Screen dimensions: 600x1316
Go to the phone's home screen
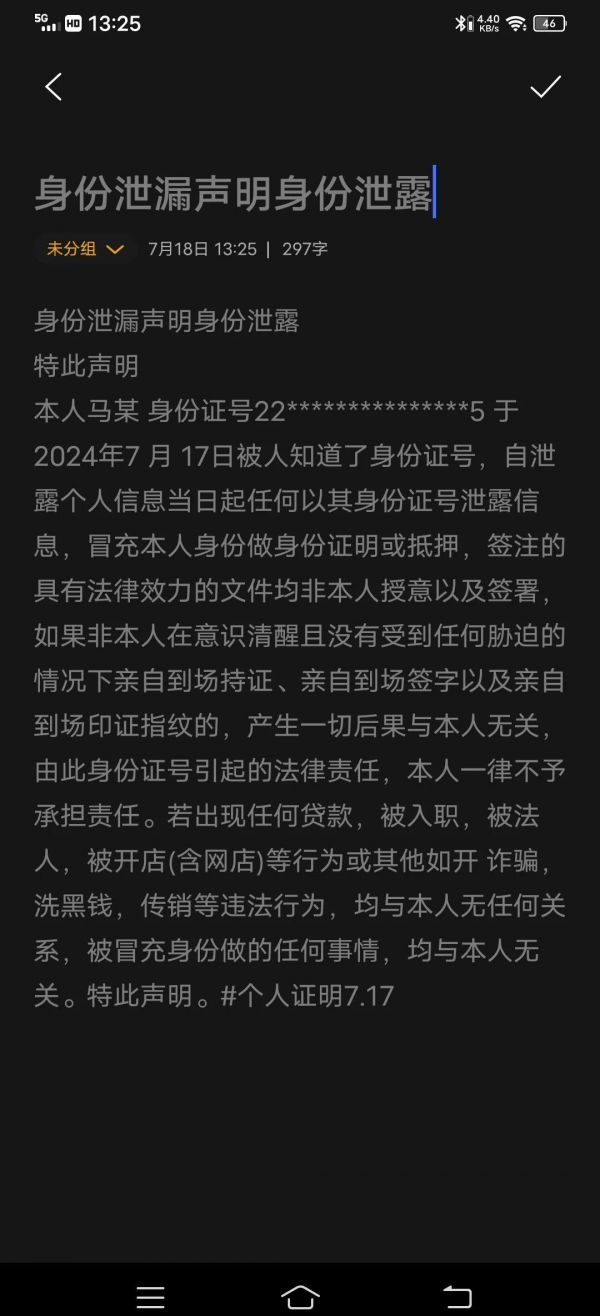(300, 1297)
